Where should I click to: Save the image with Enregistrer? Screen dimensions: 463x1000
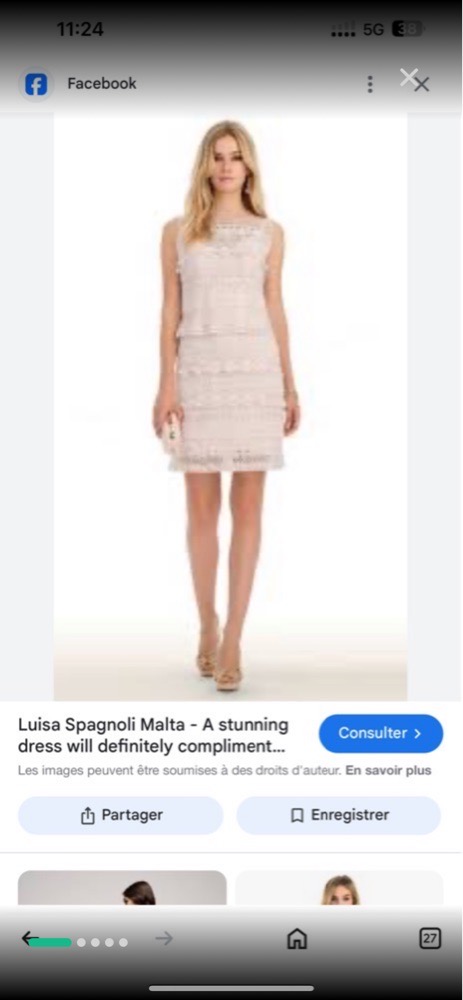click(x=339, y=815)
